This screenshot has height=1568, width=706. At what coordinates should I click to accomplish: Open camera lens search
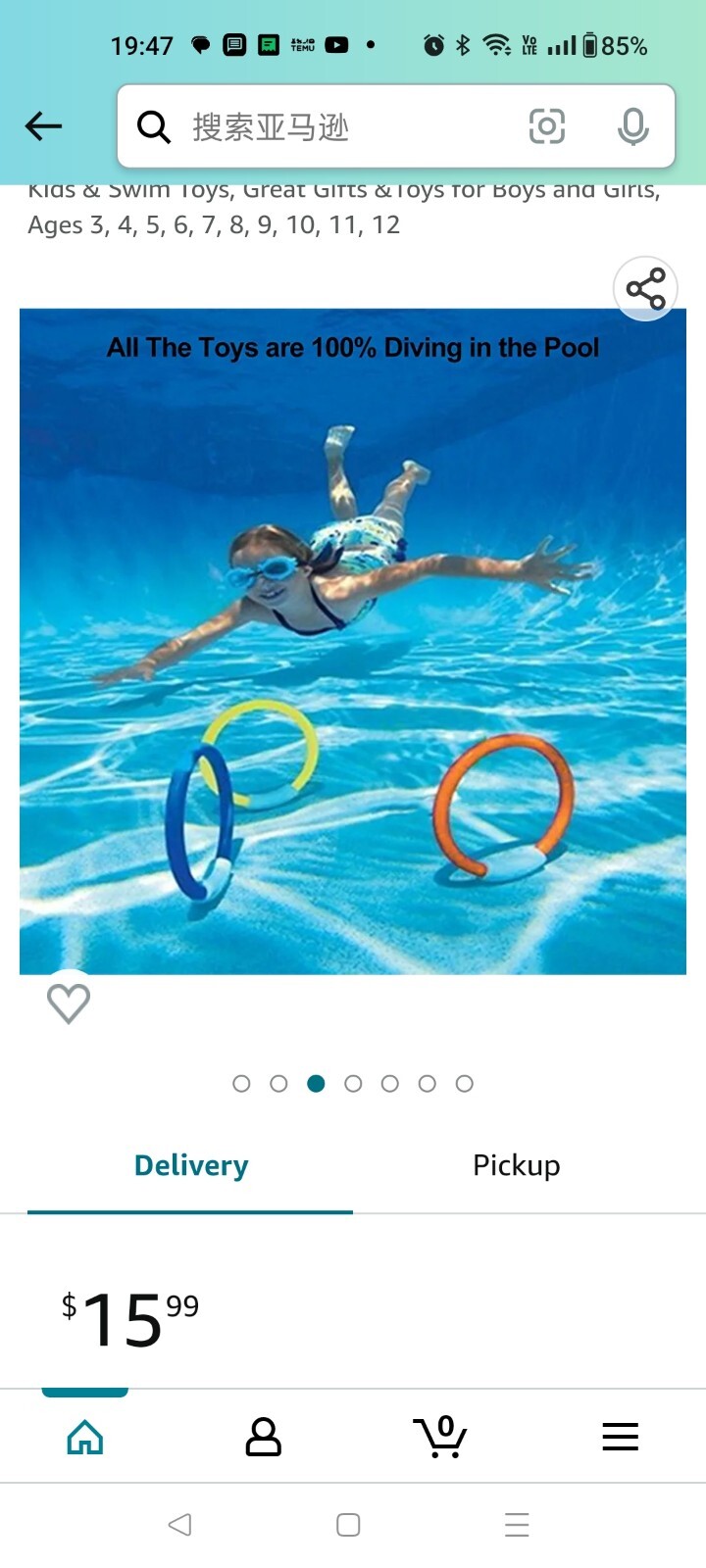click(546, 126)
